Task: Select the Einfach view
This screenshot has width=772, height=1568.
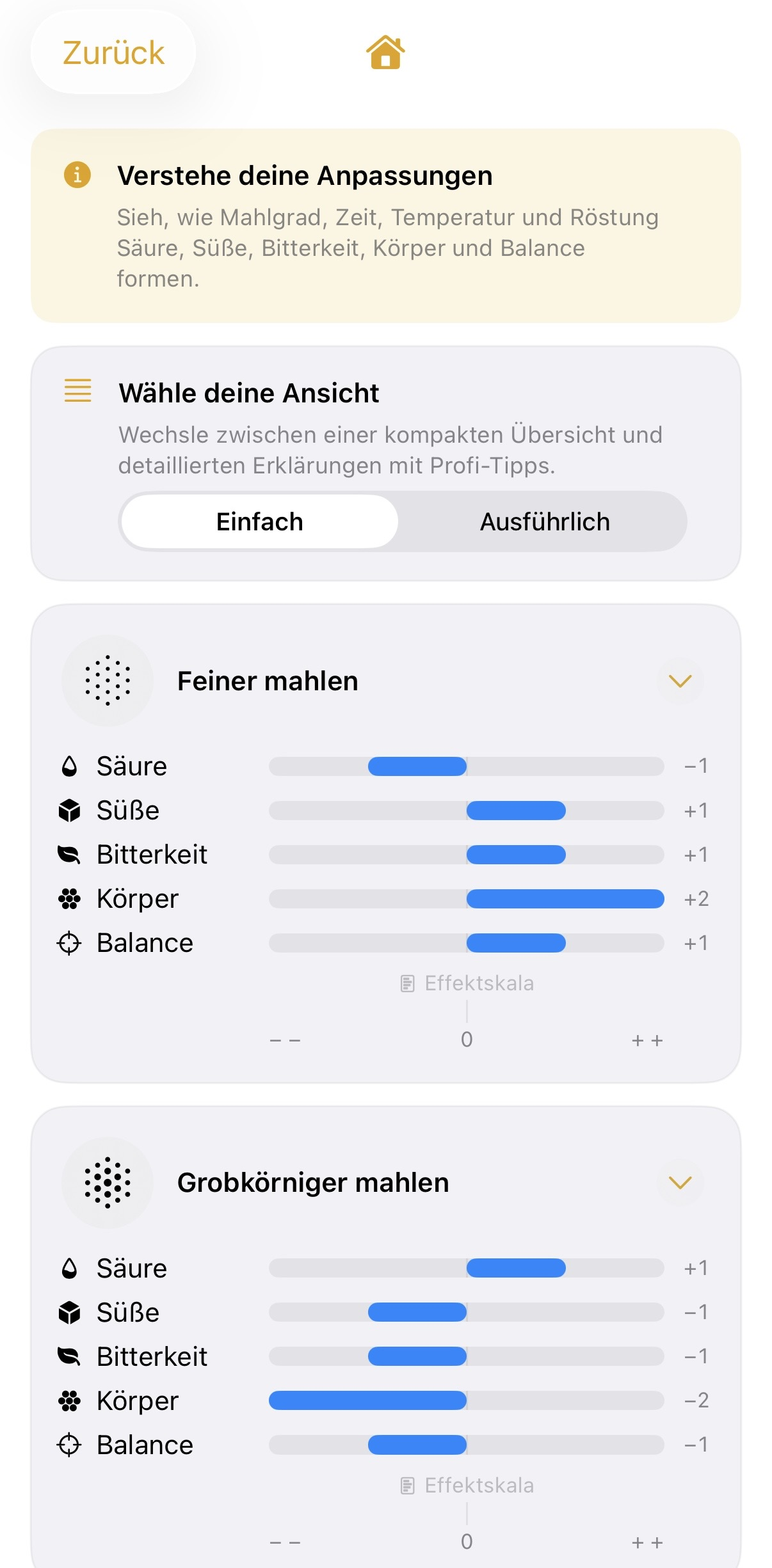Action: coord(259,521)
